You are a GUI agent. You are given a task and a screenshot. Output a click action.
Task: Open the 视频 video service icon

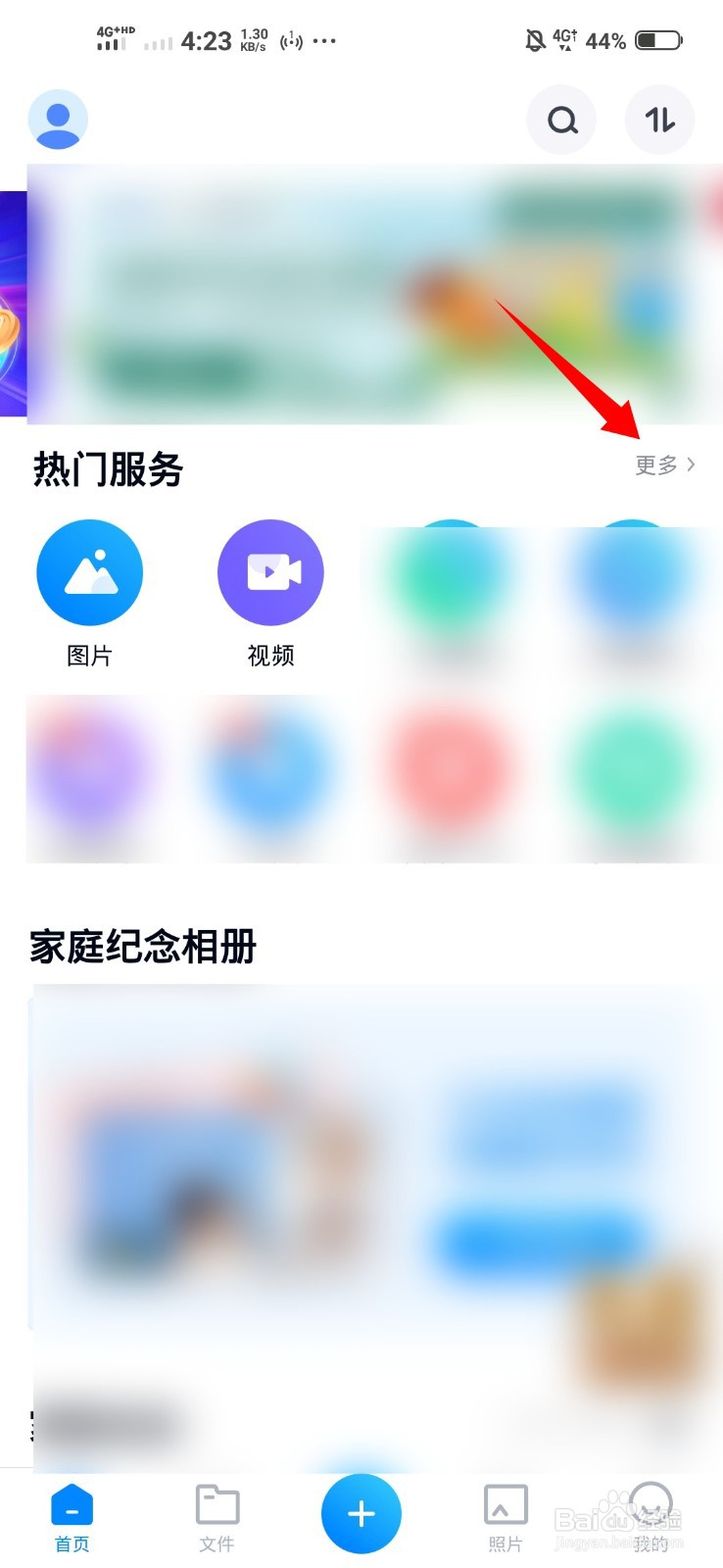point(270,572)
